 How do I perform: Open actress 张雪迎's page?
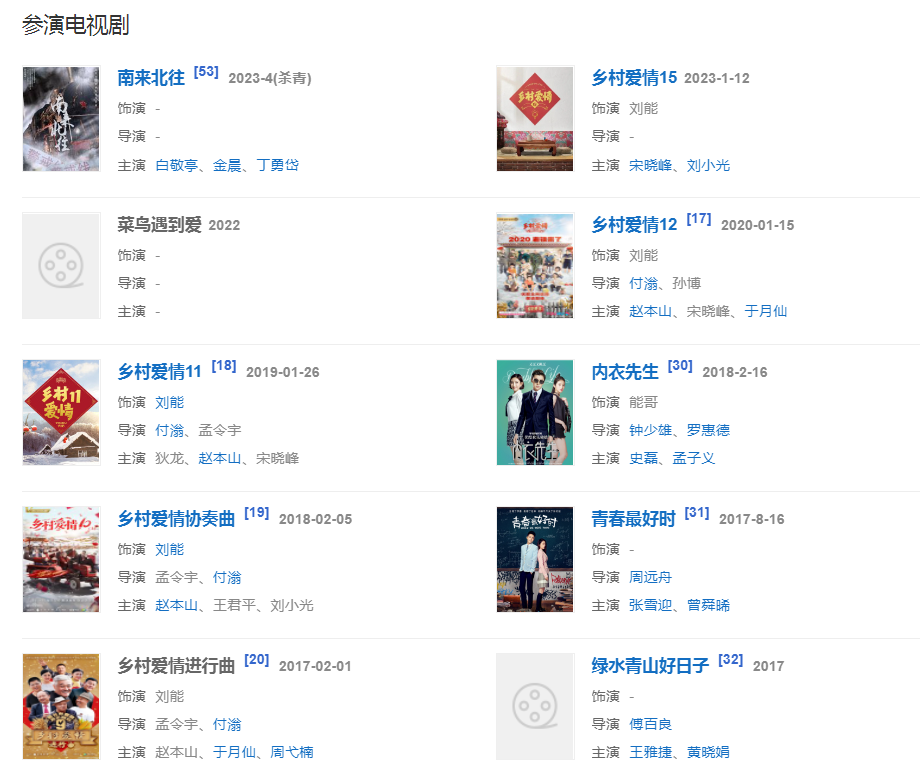coord(650,605)
